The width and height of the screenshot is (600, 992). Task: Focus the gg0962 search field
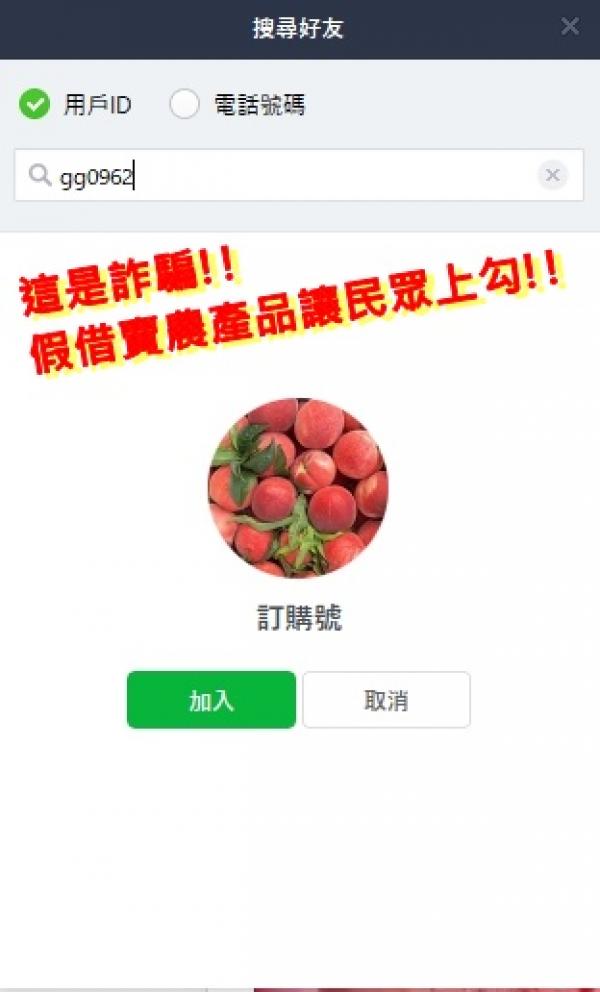[290, 176]
